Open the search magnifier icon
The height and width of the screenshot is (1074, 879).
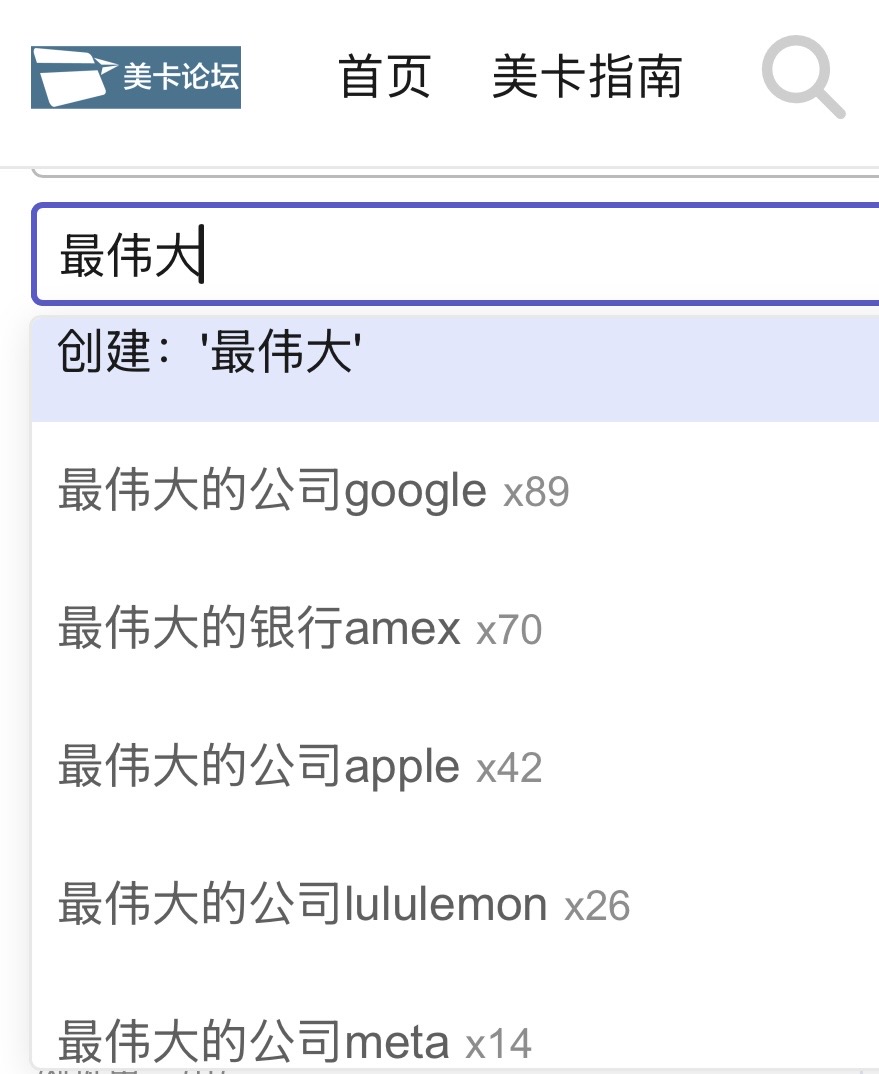[x=803, y=79]
